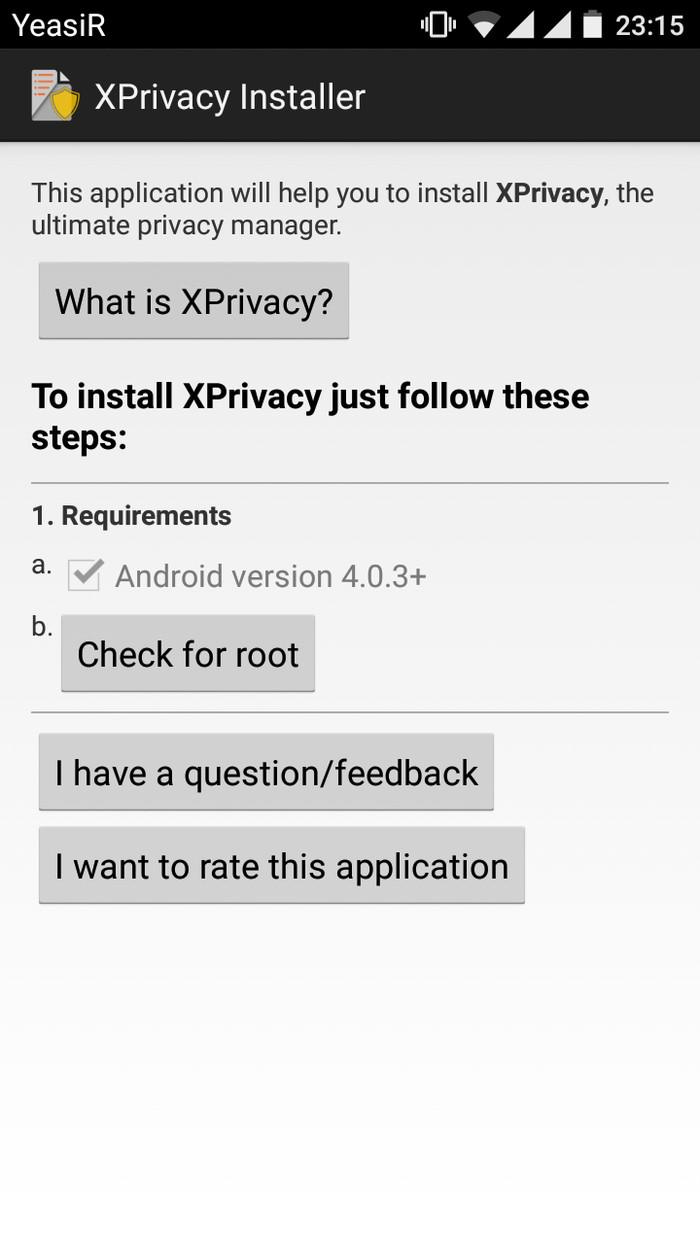This screenshot has width=700, height=1244.
Task: Select I want to rate this application
Action: 281,865
